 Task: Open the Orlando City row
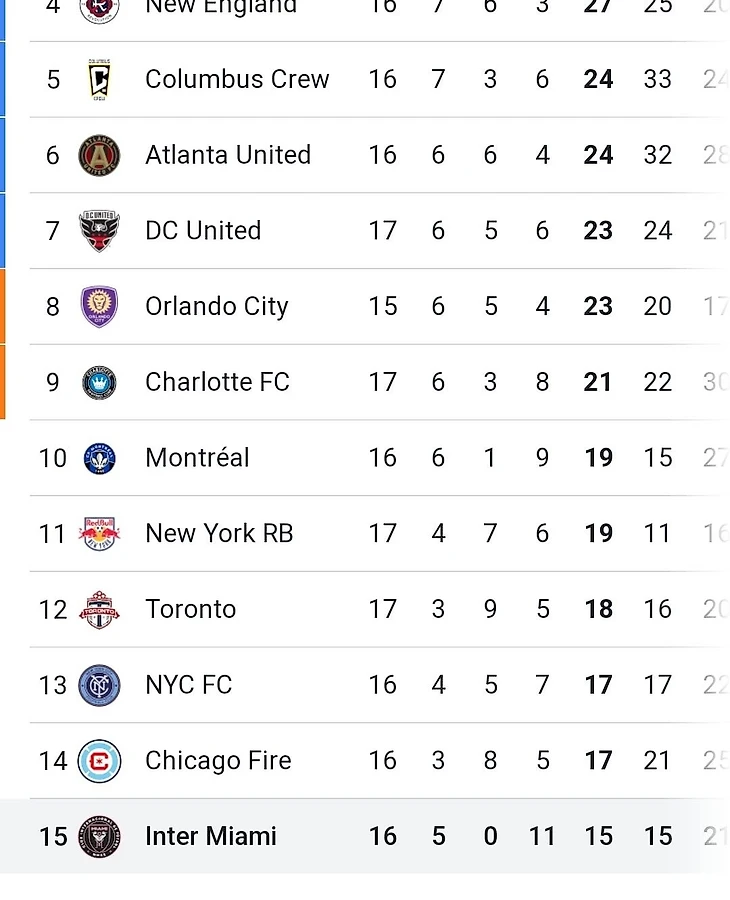point(216,306)
